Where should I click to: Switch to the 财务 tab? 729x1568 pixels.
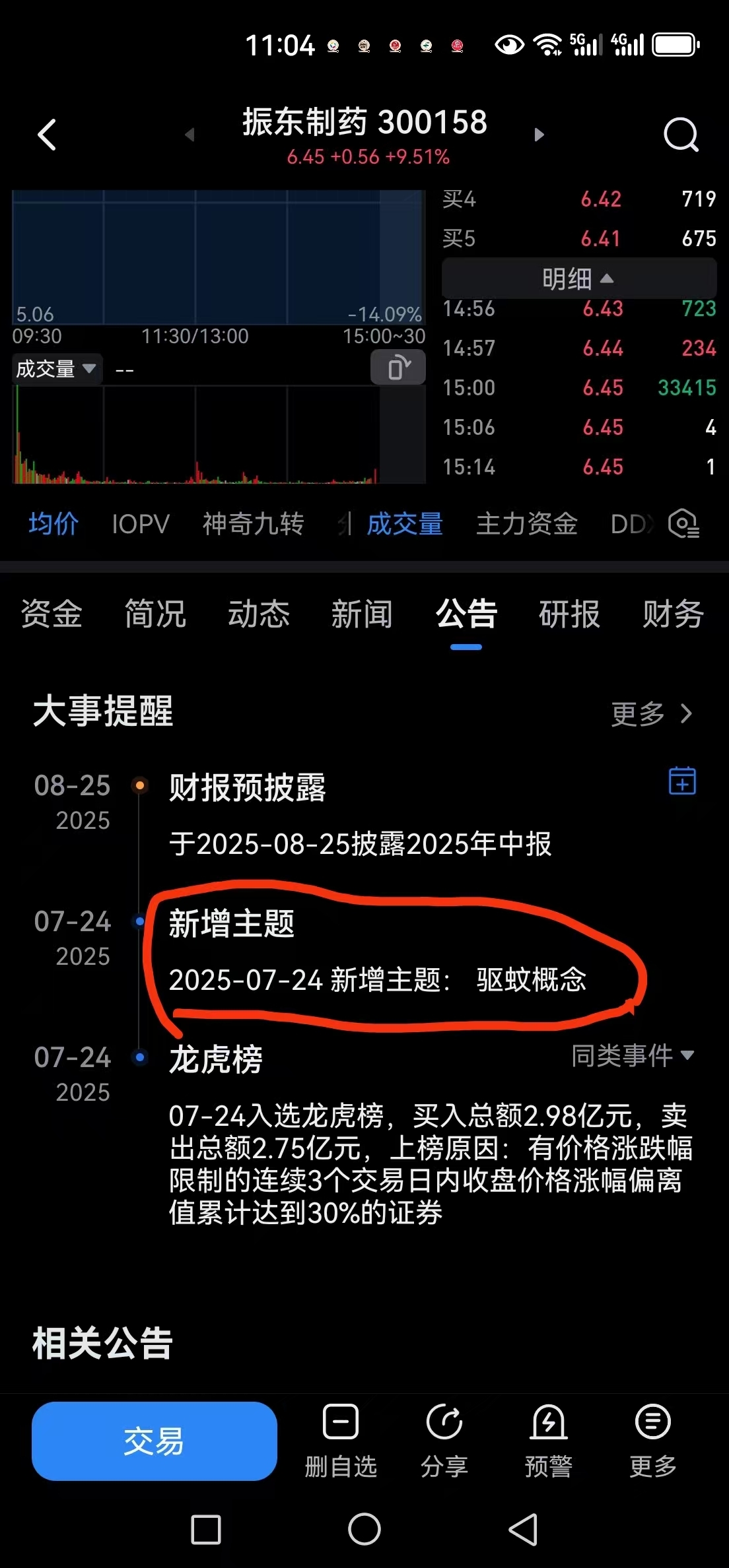pos(673,614)
